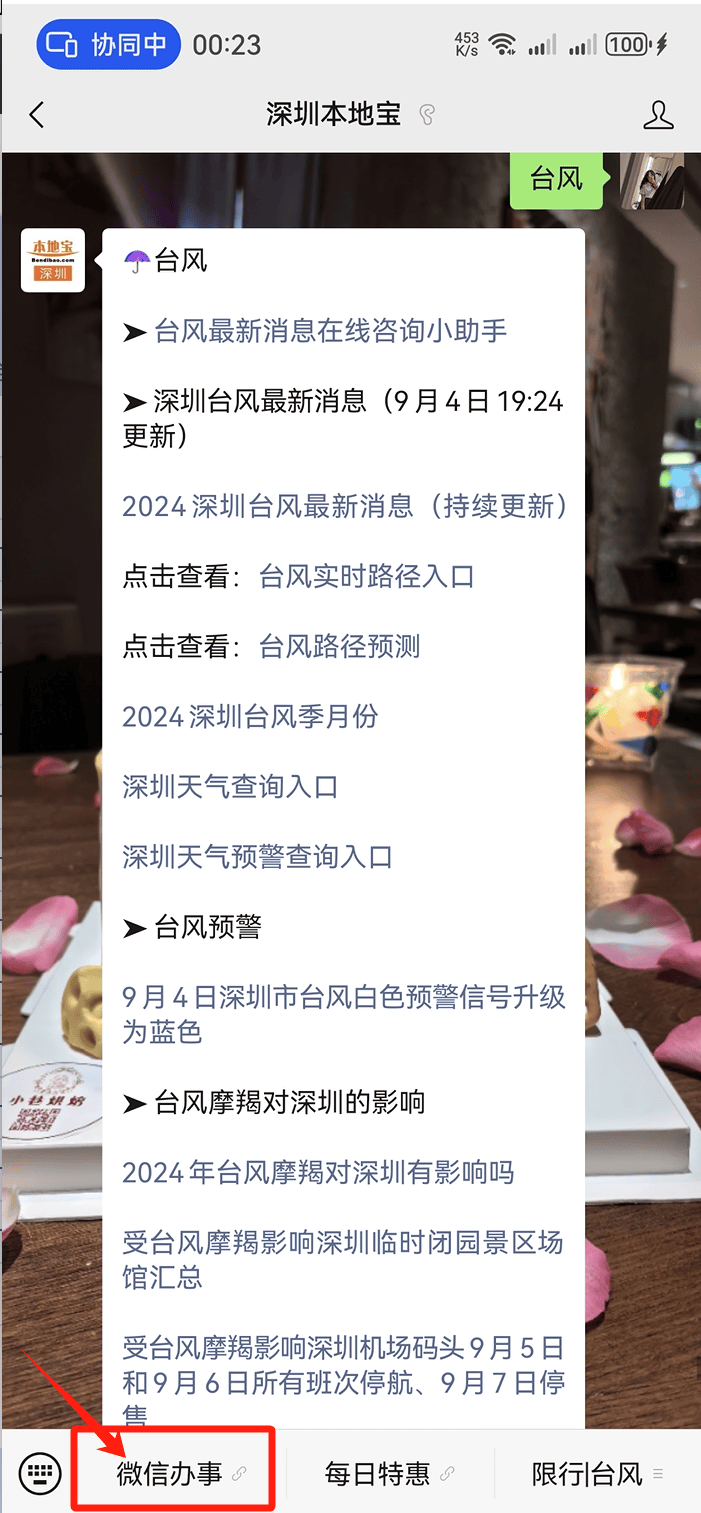Tap the 深圳本地宝 account avatar
701x1513 pixels.
coord(53,260)
